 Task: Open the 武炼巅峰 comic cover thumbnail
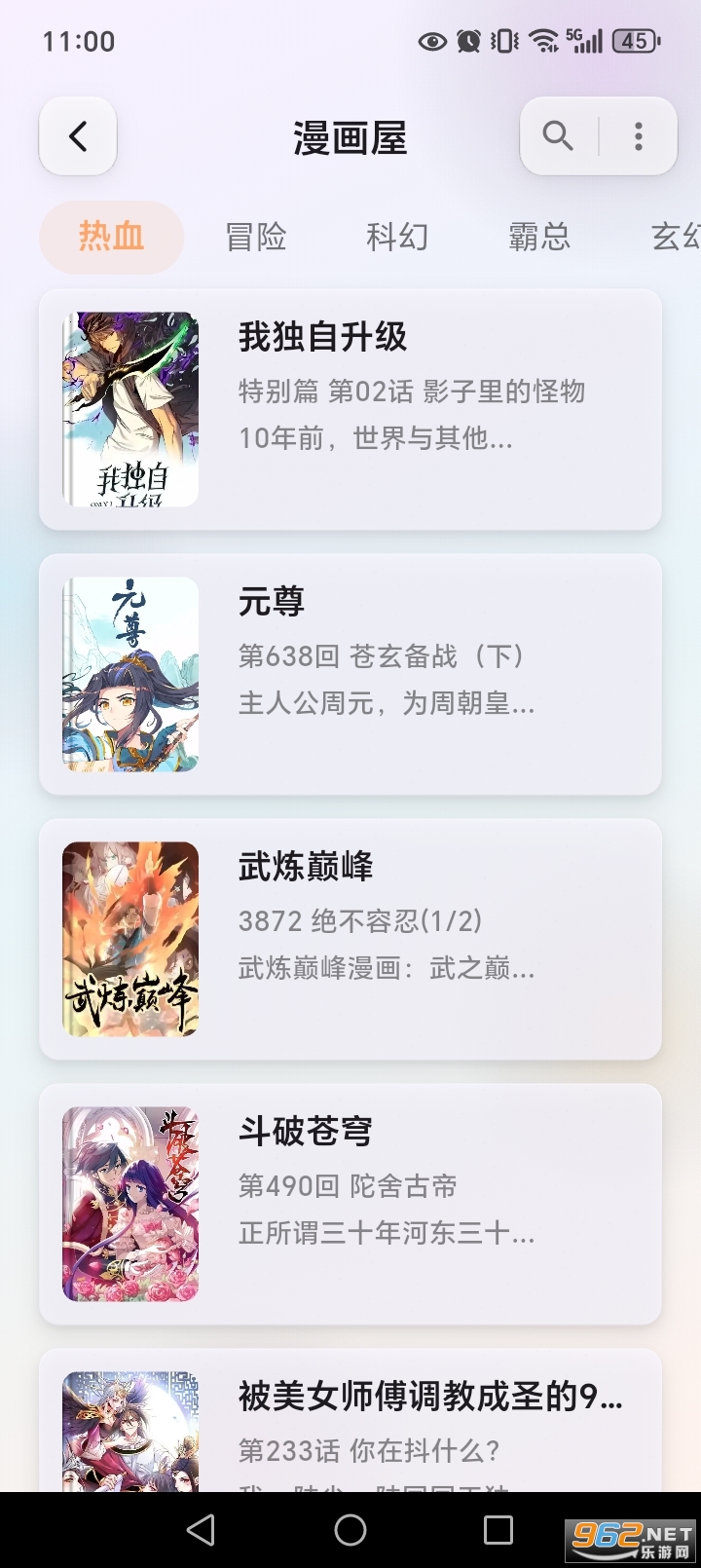pos(129,938)
